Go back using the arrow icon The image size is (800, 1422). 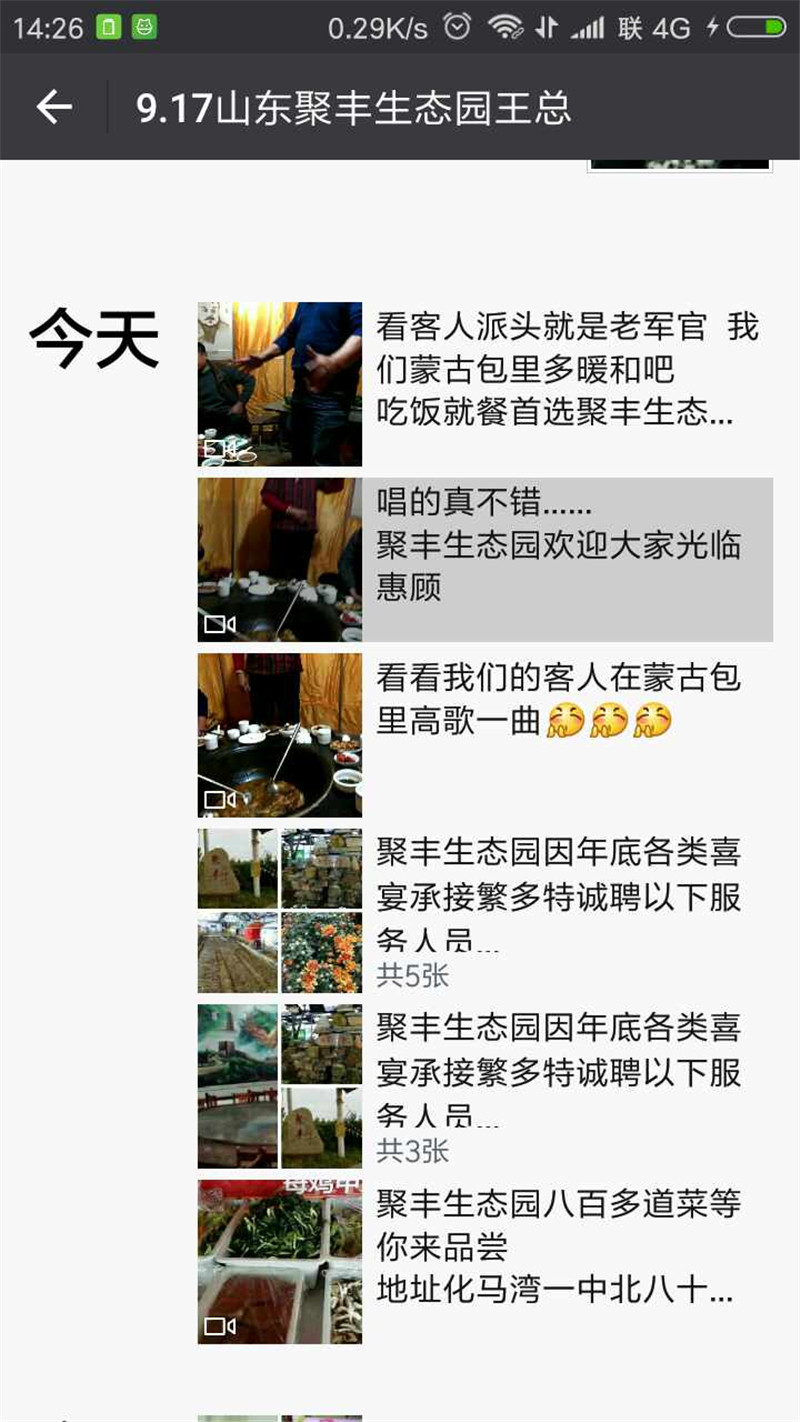click(x=54, y=107)
